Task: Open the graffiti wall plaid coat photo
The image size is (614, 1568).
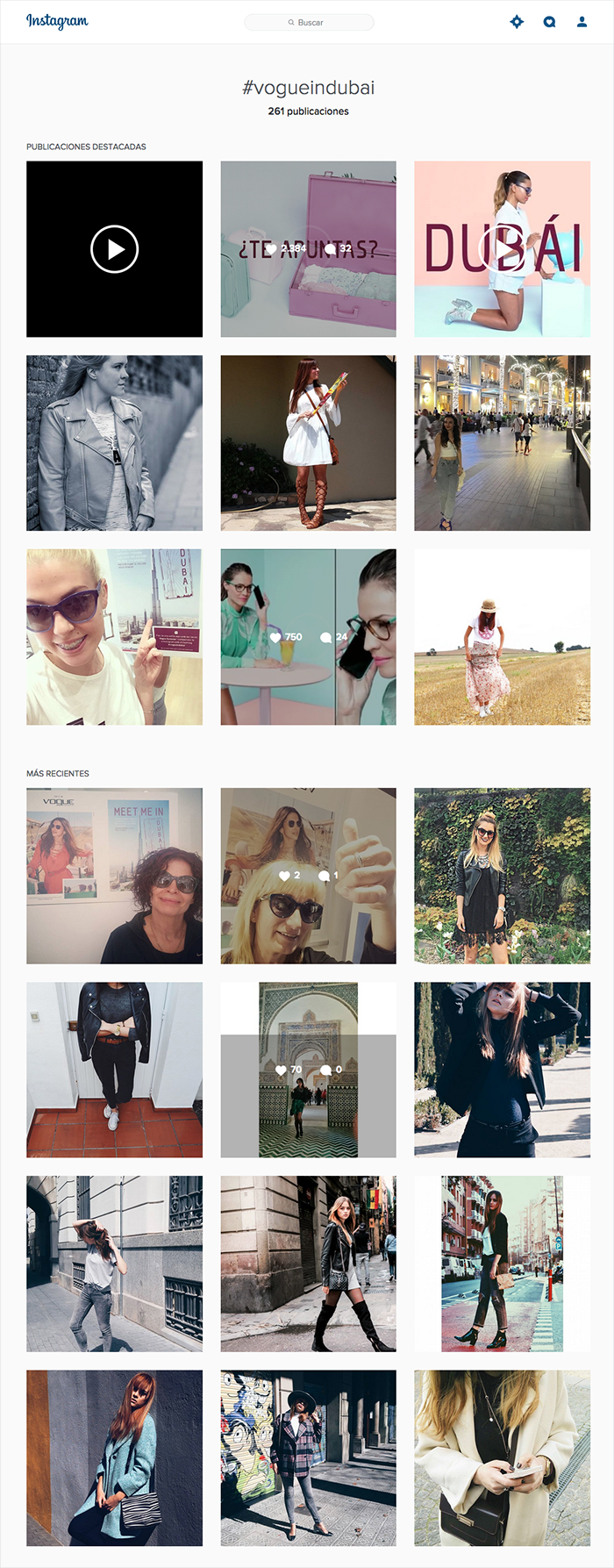Action: (x=308, y=1458)
